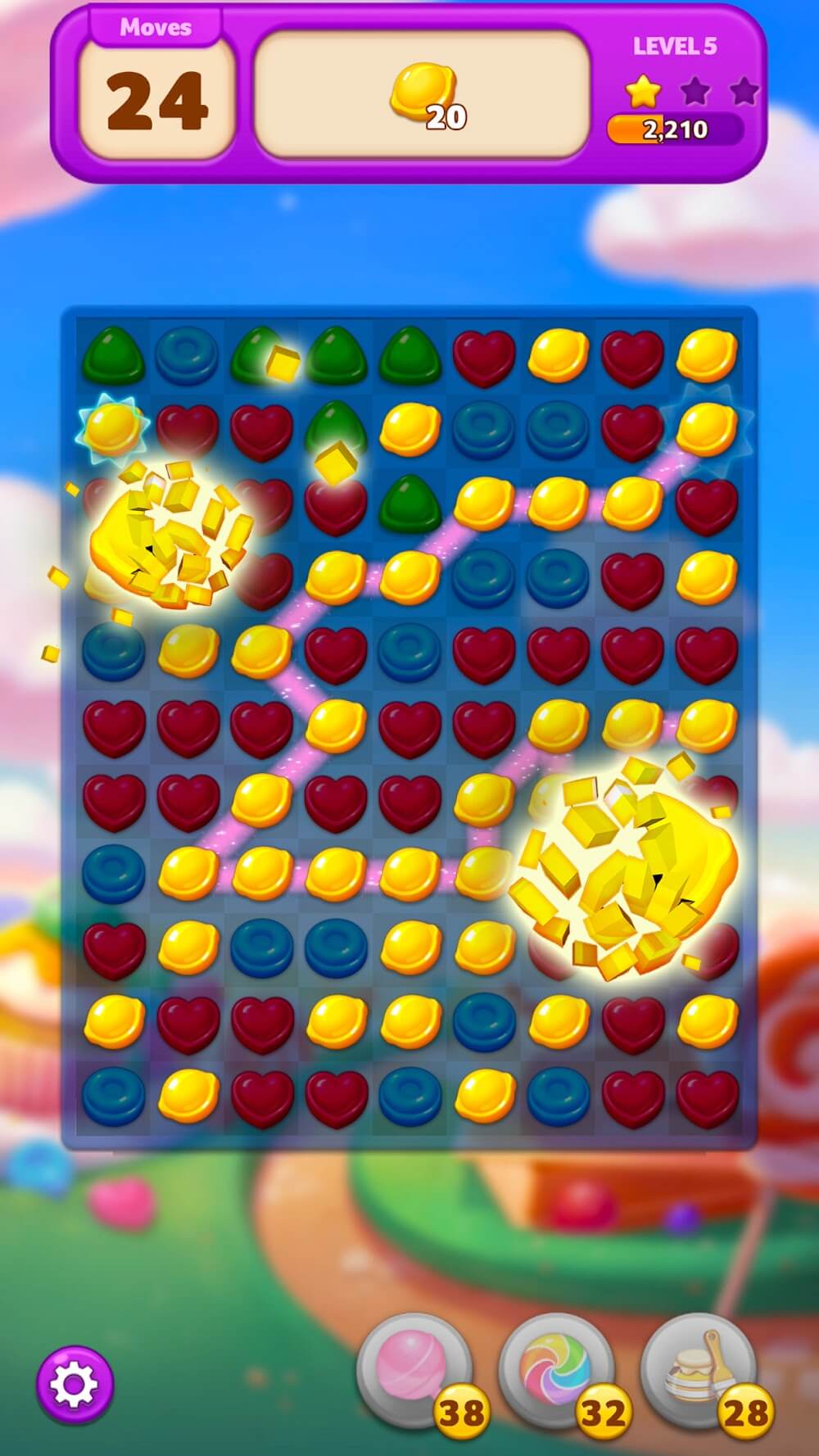Open the settings gear
The height and width of the screenshot is (1456, 819).
74,1384
